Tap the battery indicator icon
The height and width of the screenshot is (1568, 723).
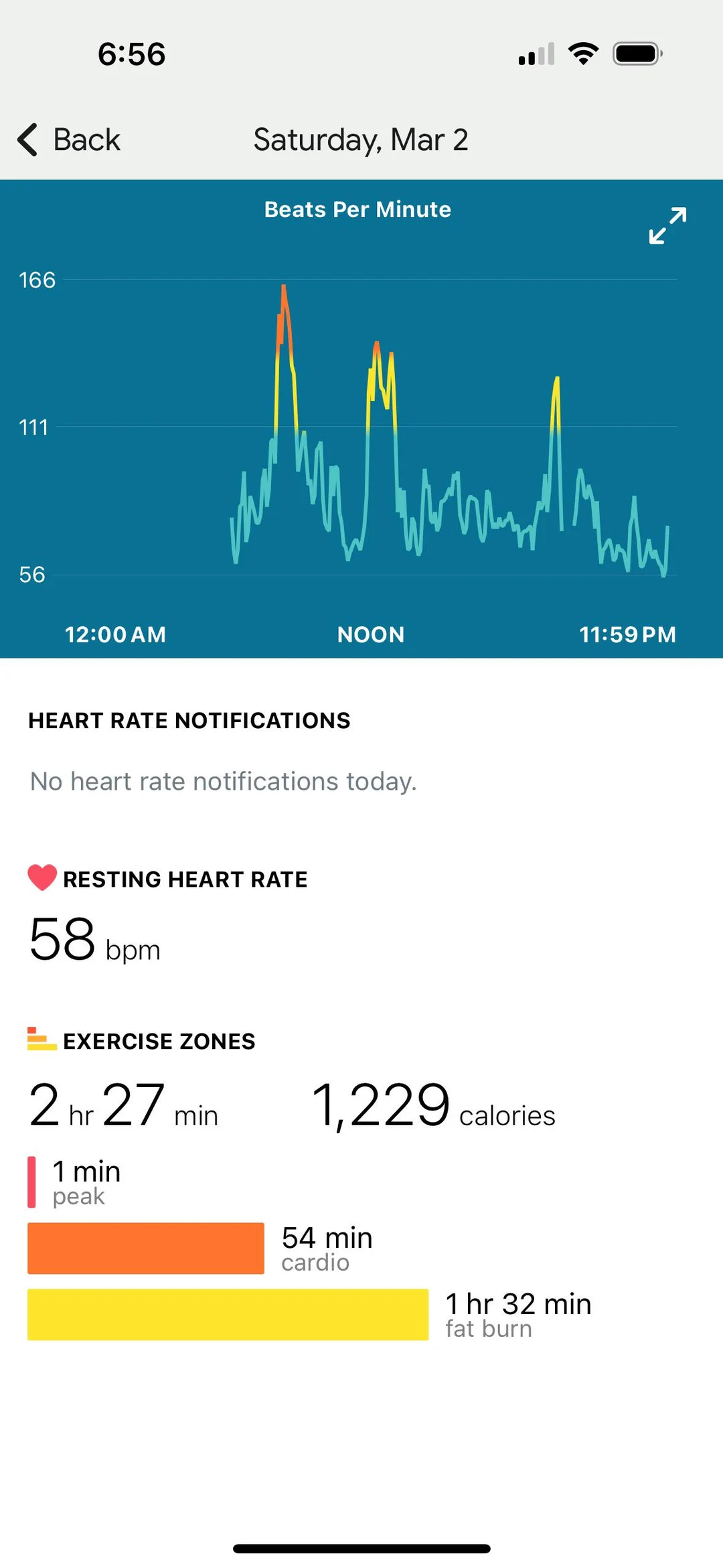coord(635,54)
